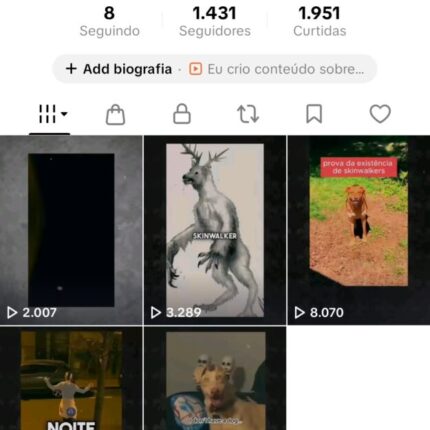Play the SKINWALKER video with 3.289 views
Viewport: 430px width, 430px height.
tap(215, 230)
